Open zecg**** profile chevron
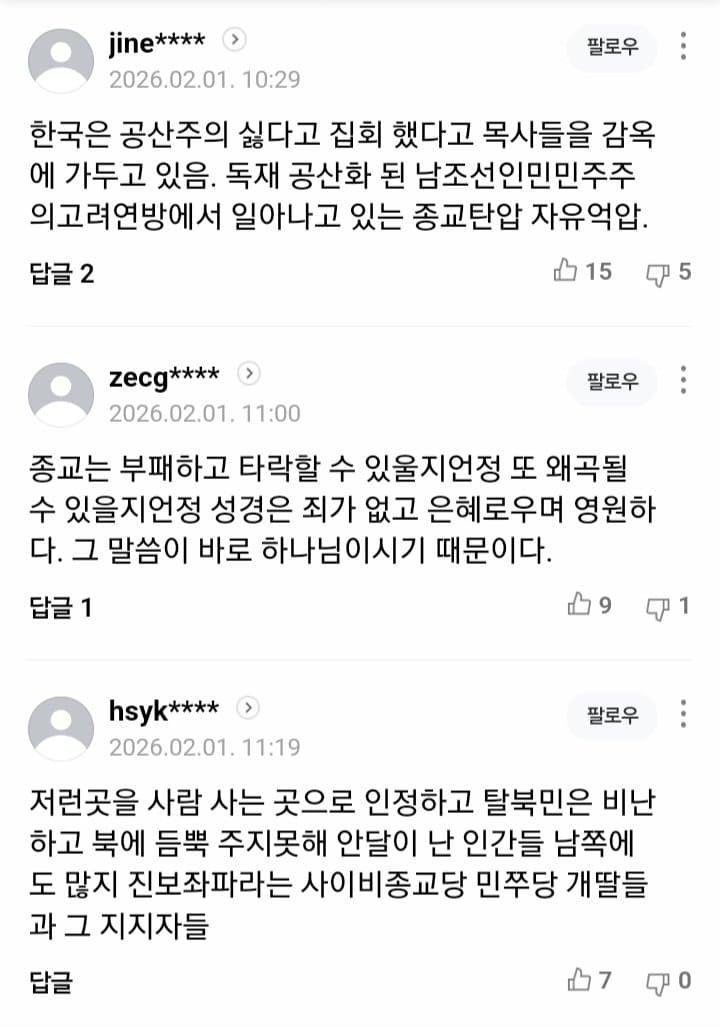 tap(249, 374)
